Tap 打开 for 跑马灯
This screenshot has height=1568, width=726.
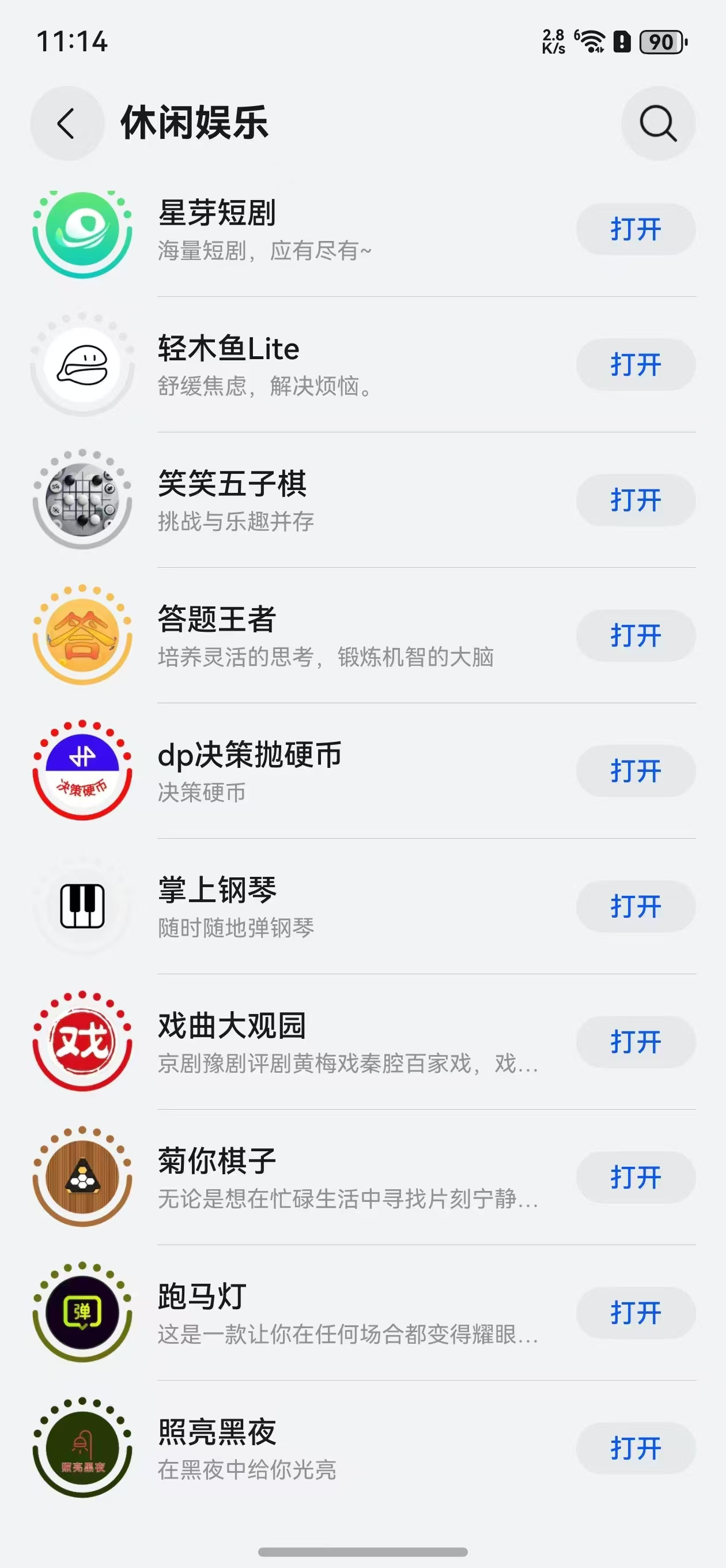(636, 1313)
